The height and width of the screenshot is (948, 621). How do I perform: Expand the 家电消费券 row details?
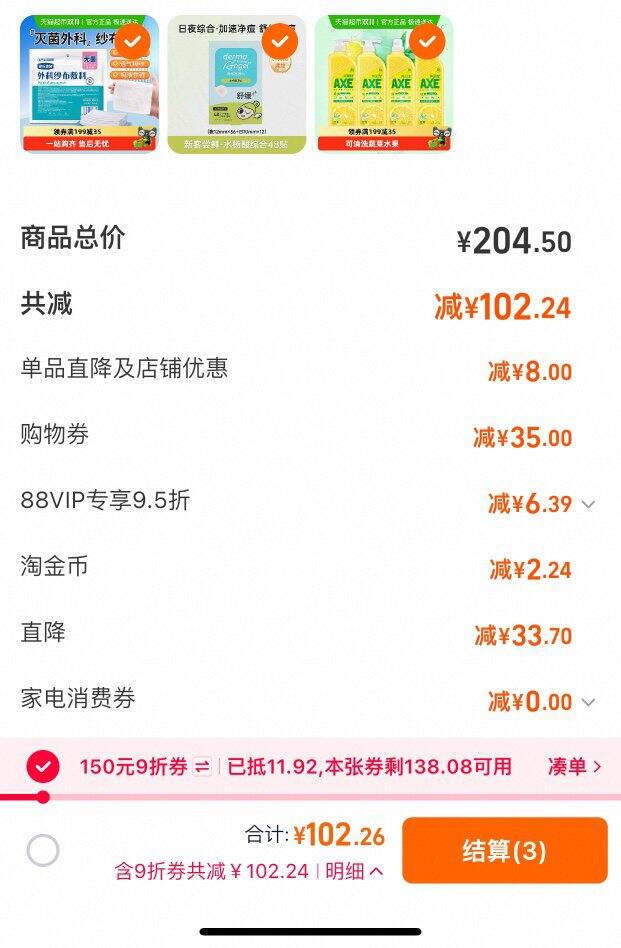[x=588, y=702]
